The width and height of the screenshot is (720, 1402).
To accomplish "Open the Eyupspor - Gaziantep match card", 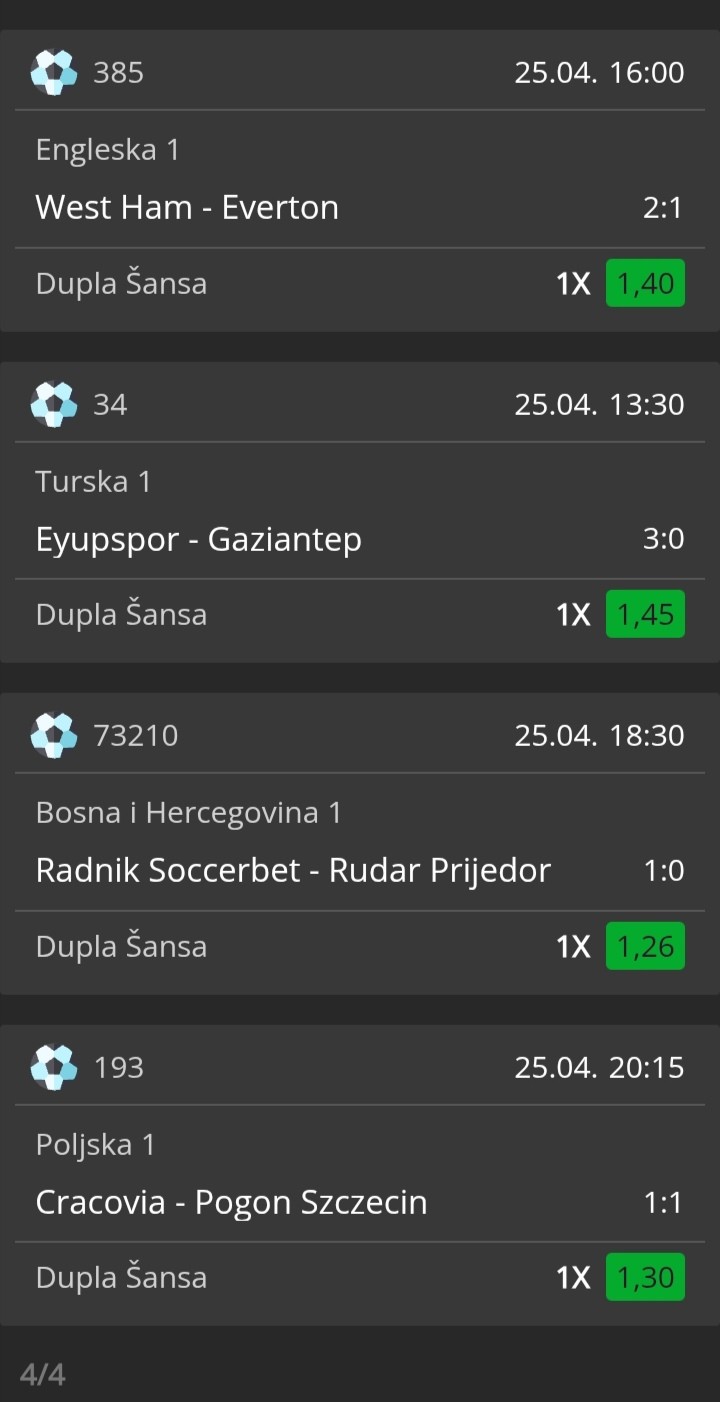I will [x=198, y=540].
